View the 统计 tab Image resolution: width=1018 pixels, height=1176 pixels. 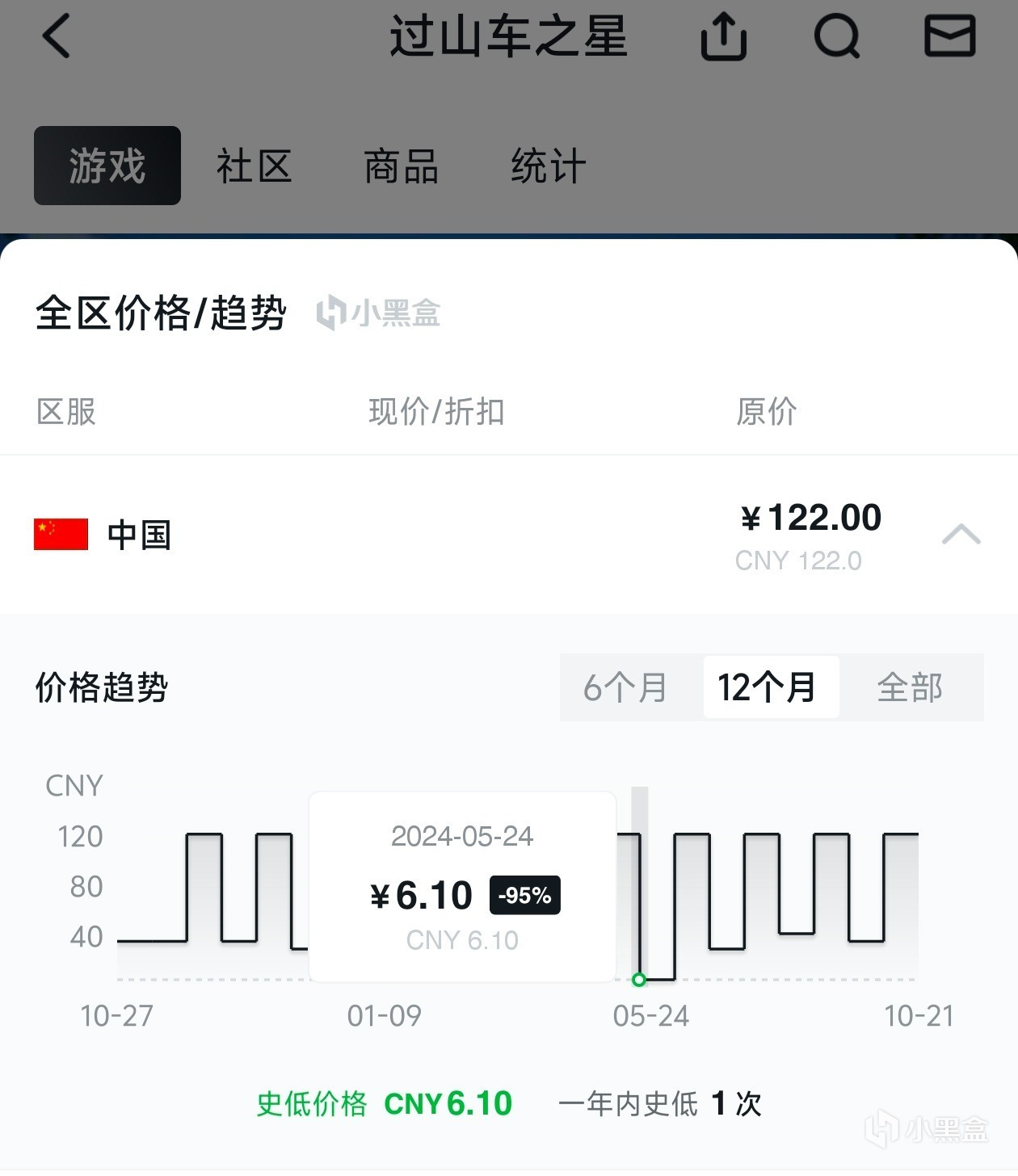(548, 166)
